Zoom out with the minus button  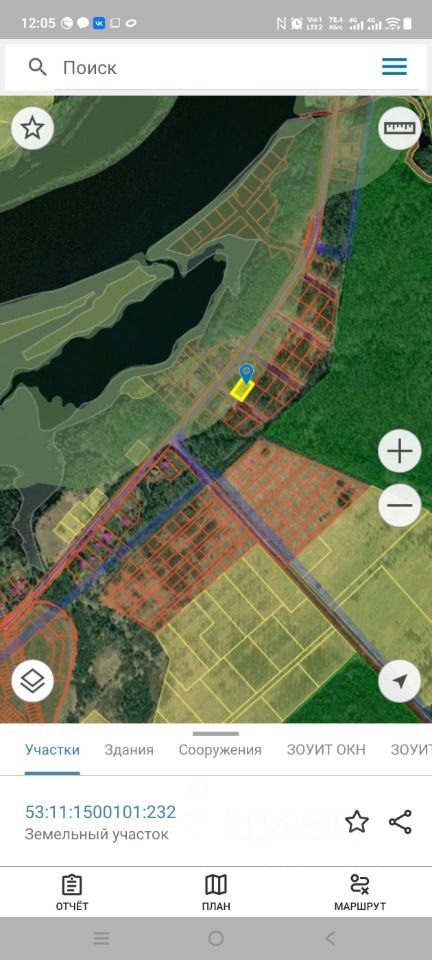pyautogui.click(x=400, y=506)
